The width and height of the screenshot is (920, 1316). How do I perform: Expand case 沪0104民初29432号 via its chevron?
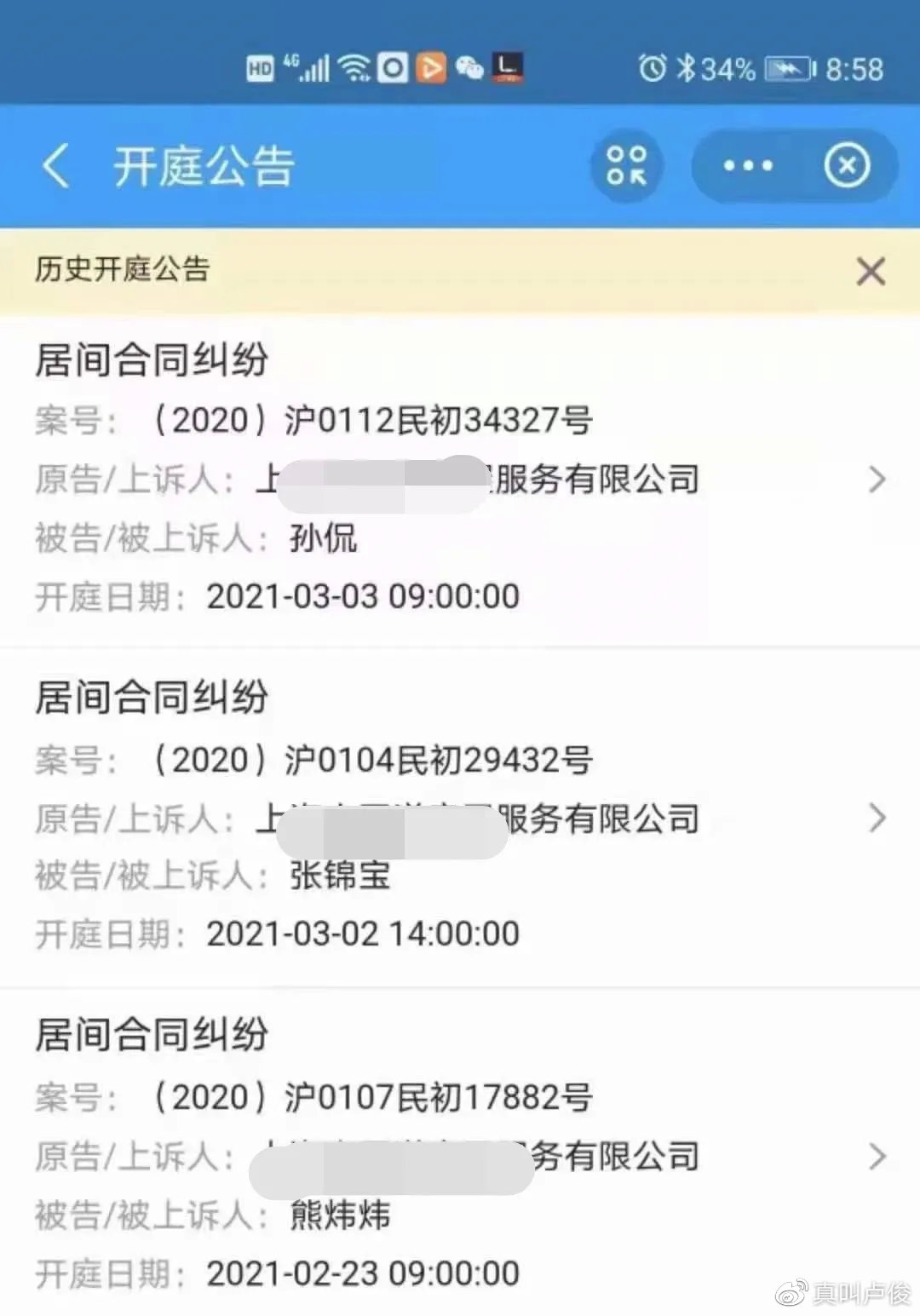pyautogui.click(x=879, y=819)
